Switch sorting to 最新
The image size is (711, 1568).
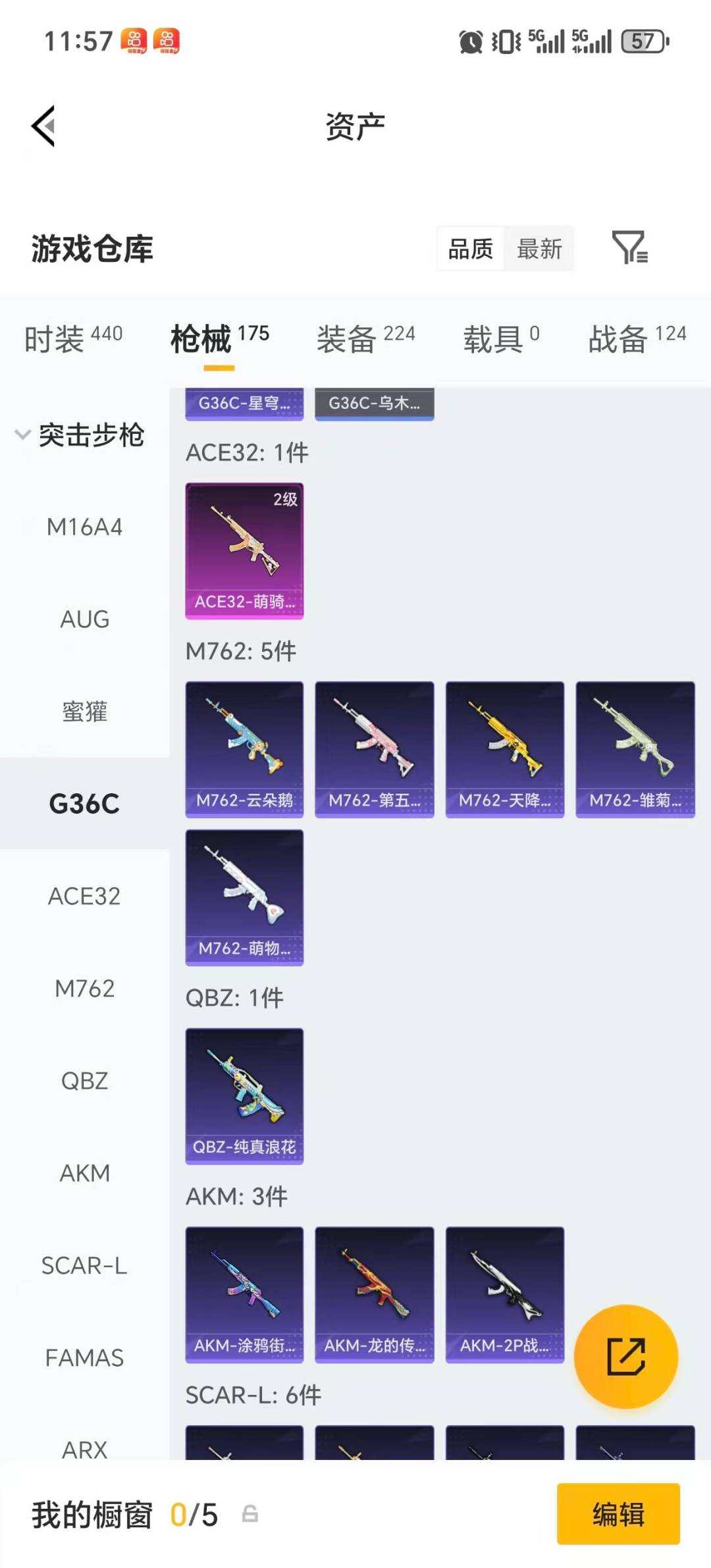pyautogui.click(x=540, y=248)
